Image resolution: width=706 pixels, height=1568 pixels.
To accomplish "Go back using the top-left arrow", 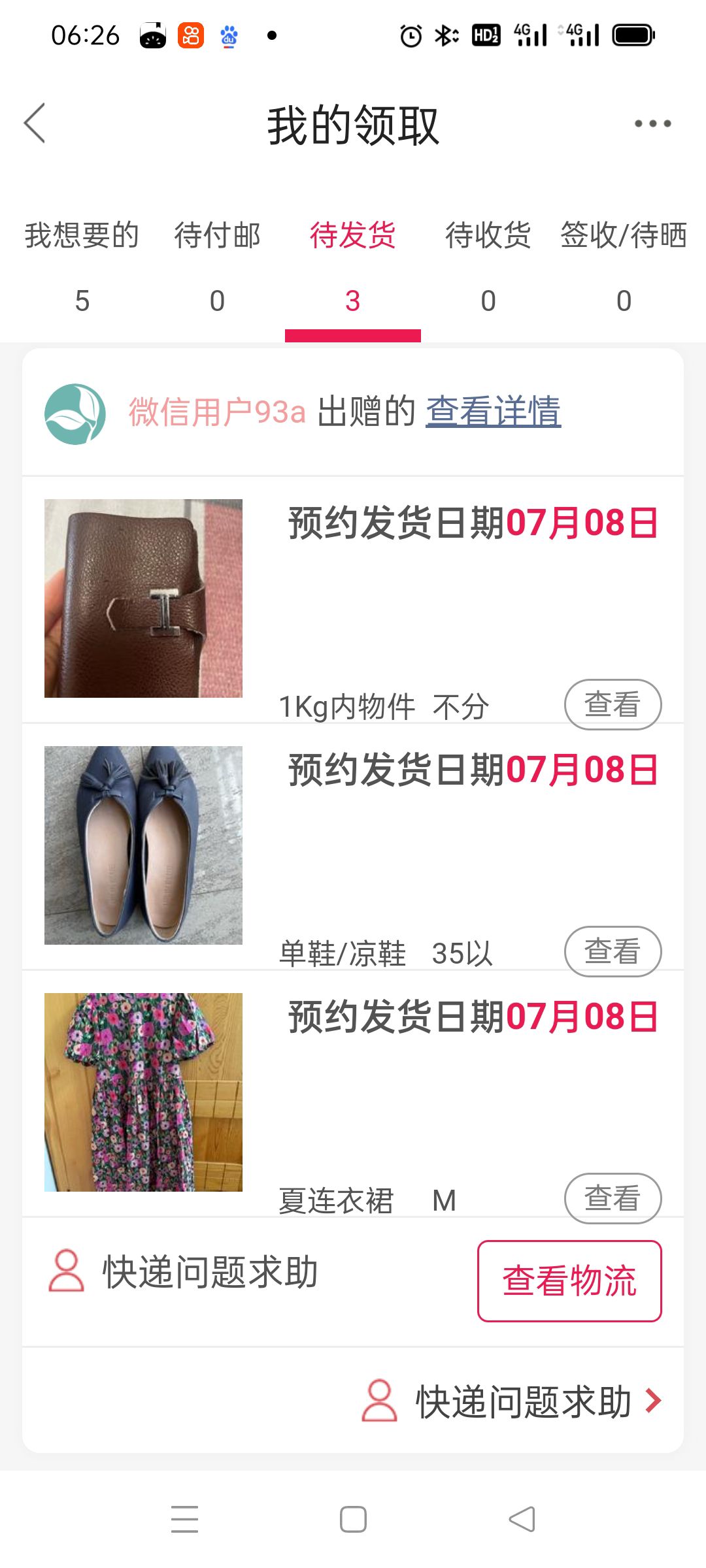I will pos(35,123).
